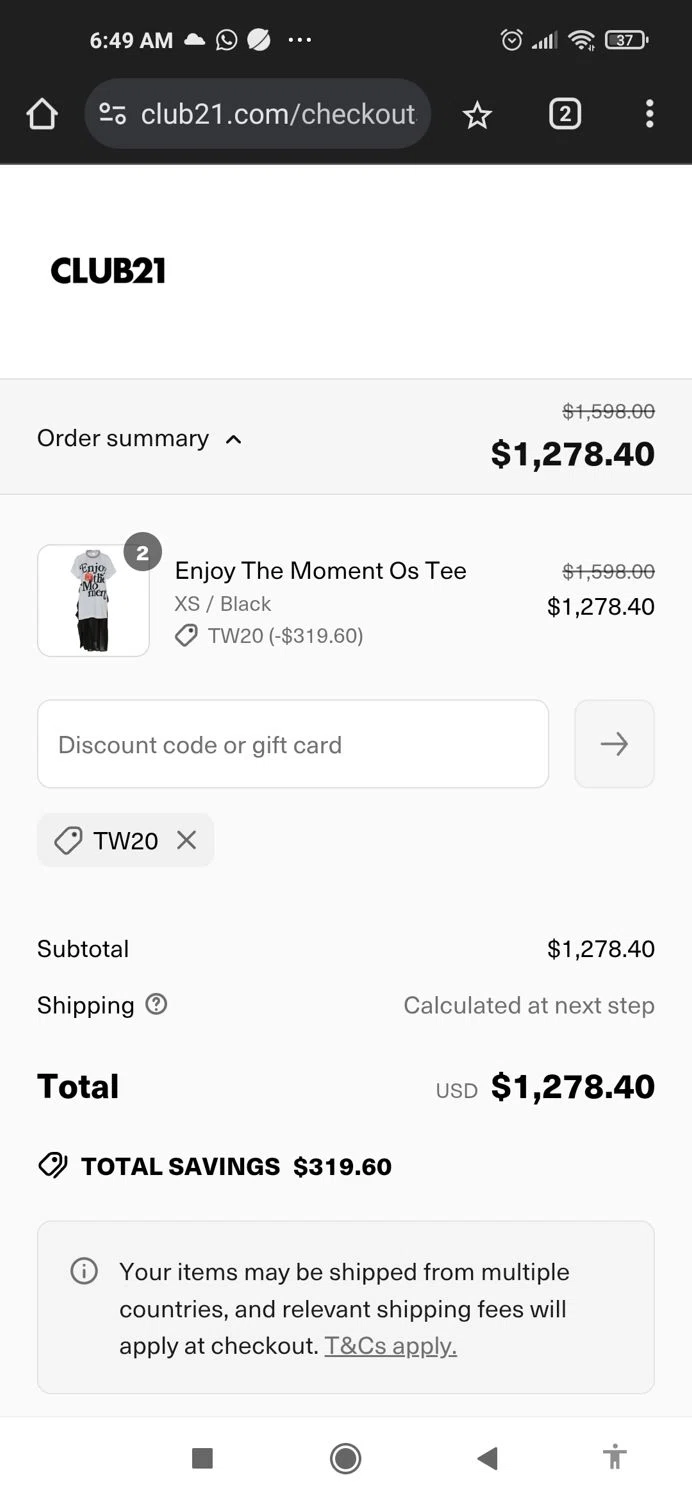This screenshot has width=692, height=1500.
Task: Go back using the system back button
Action: tap(487, 1458)
